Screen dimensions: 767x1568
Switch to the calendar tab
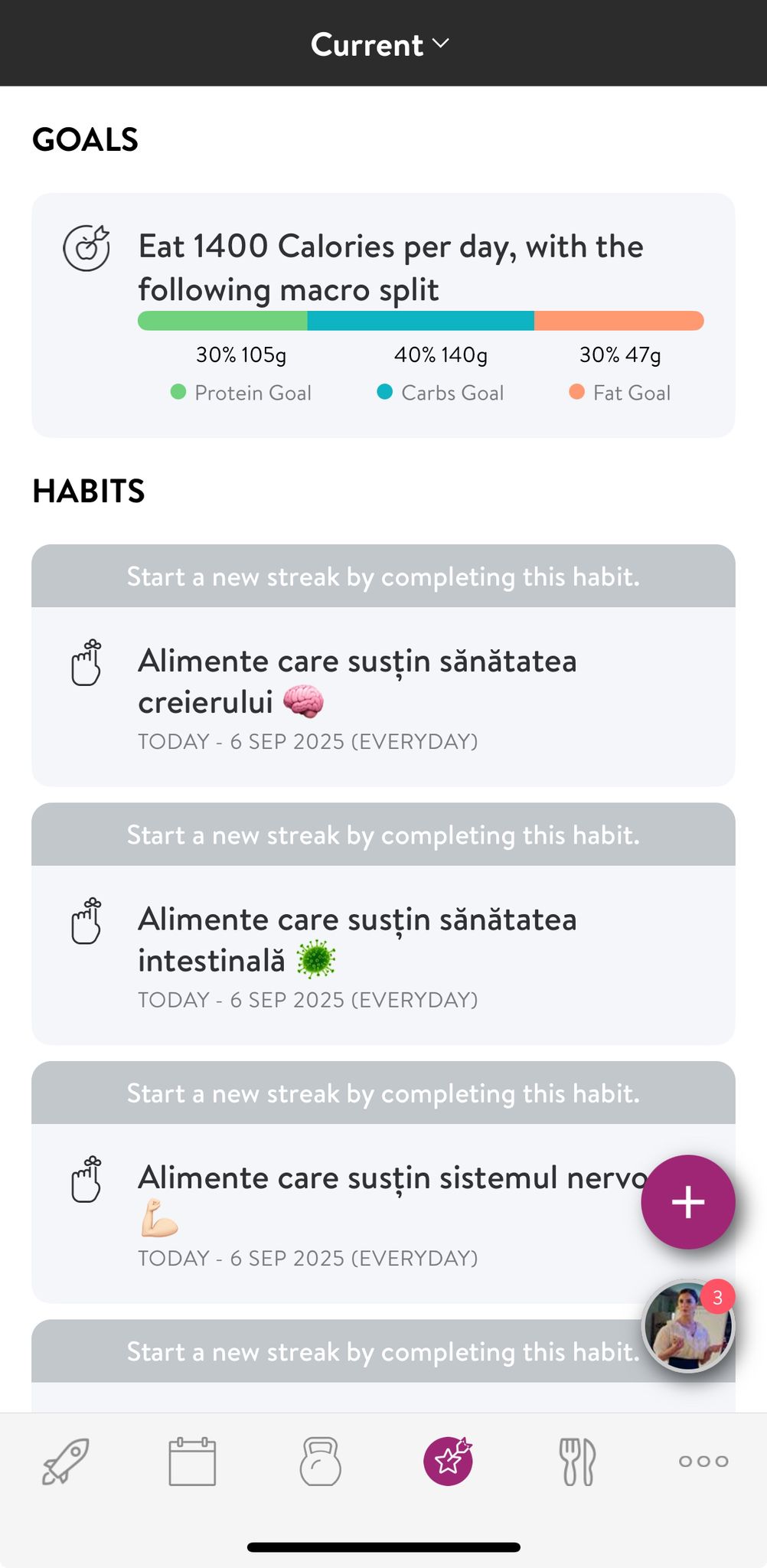[x=192, y=1461]
